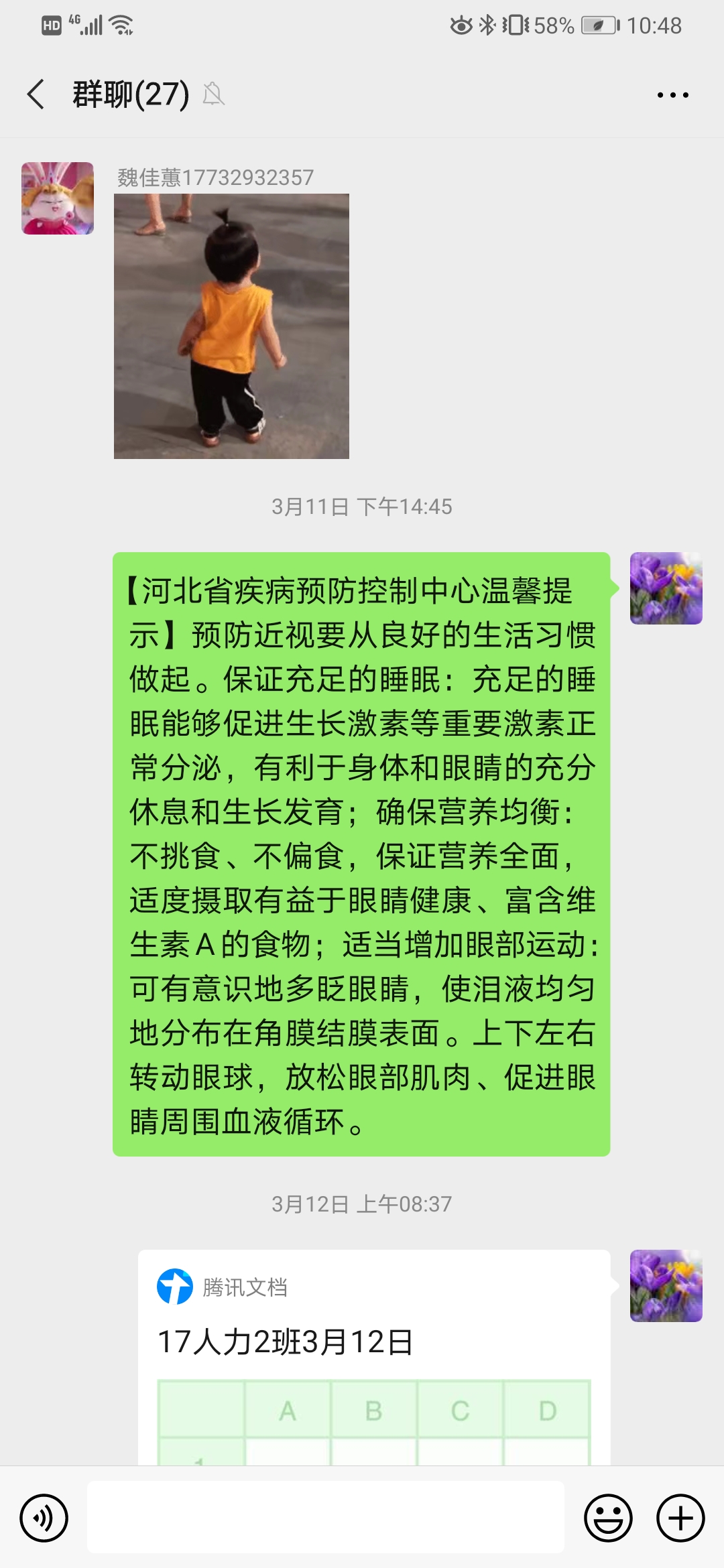Viewport: 724px width, 1568px height.
Task: Open the group chat overflow menu
Action: coord(672,95)
